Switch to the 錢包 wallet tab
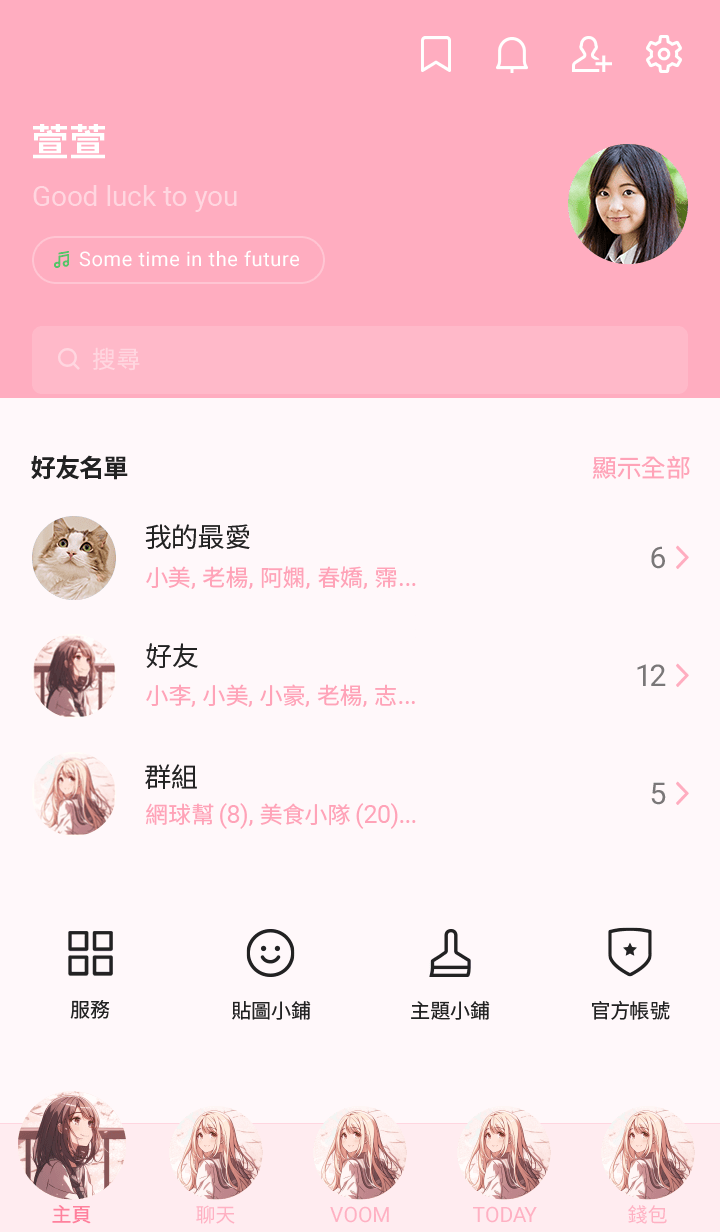This screenshot has height=1232, width=720. point(648,1165)
